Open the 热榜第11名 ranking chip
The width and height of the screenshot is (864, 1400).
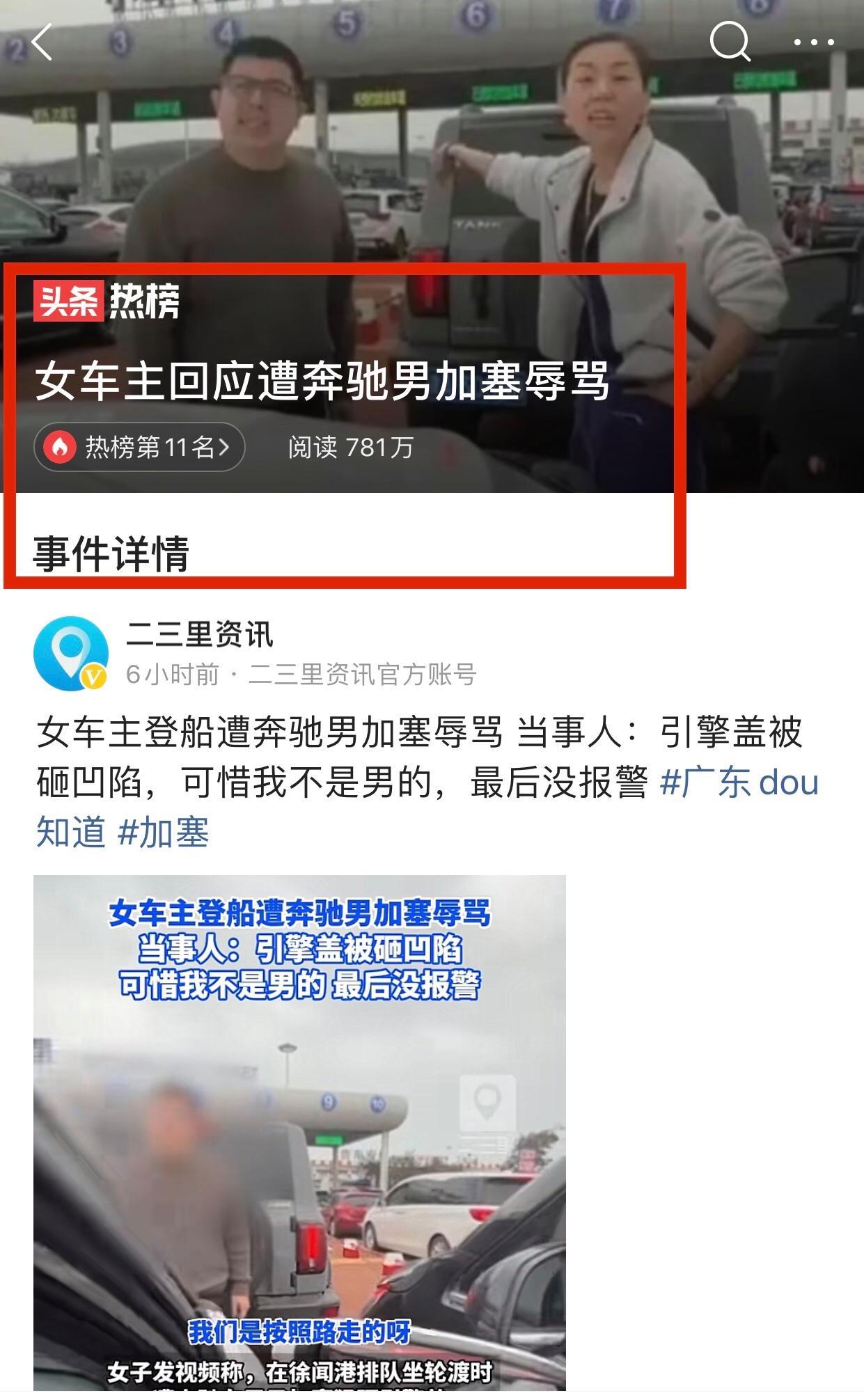point(139,447)
